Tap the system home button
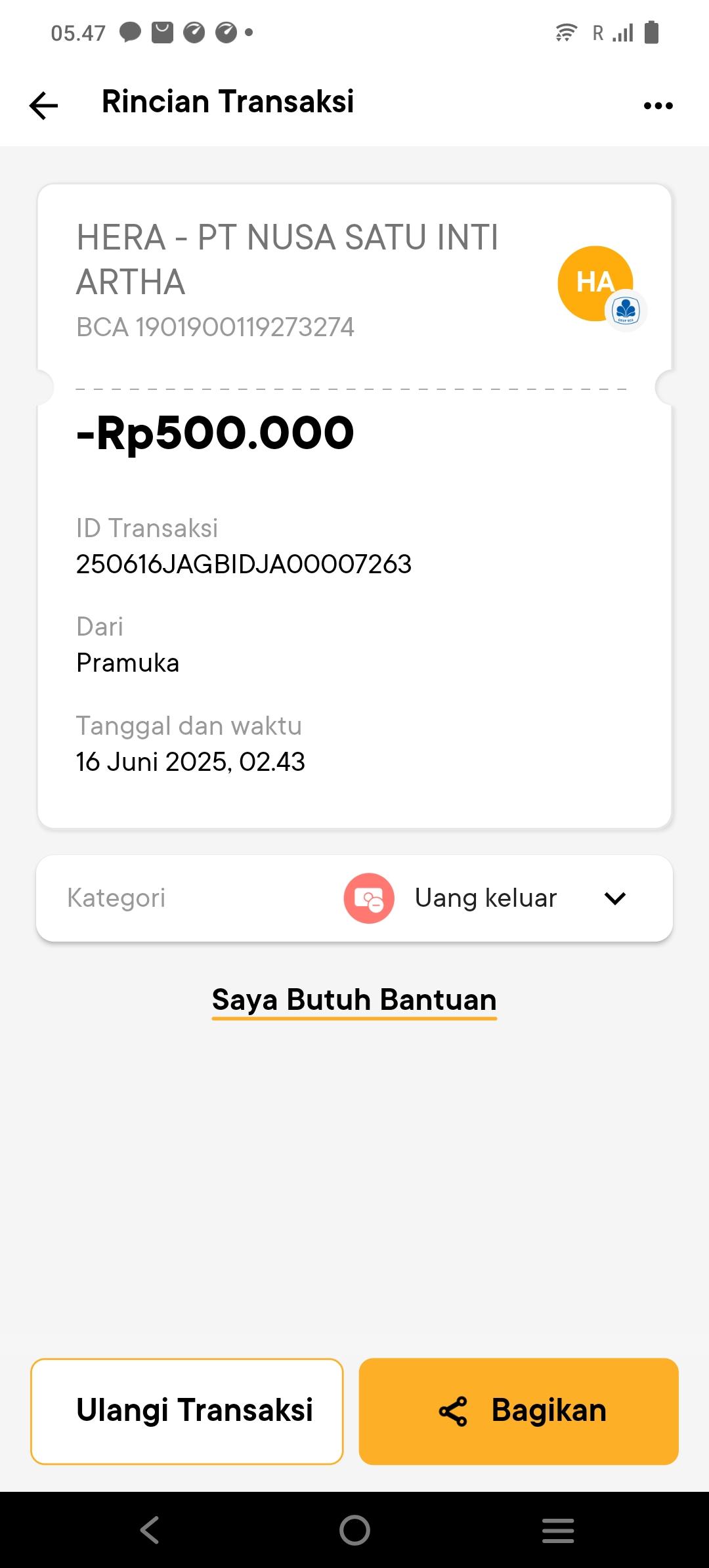709x1568 pixels. pyautogui.click(x=354, y=1531)
